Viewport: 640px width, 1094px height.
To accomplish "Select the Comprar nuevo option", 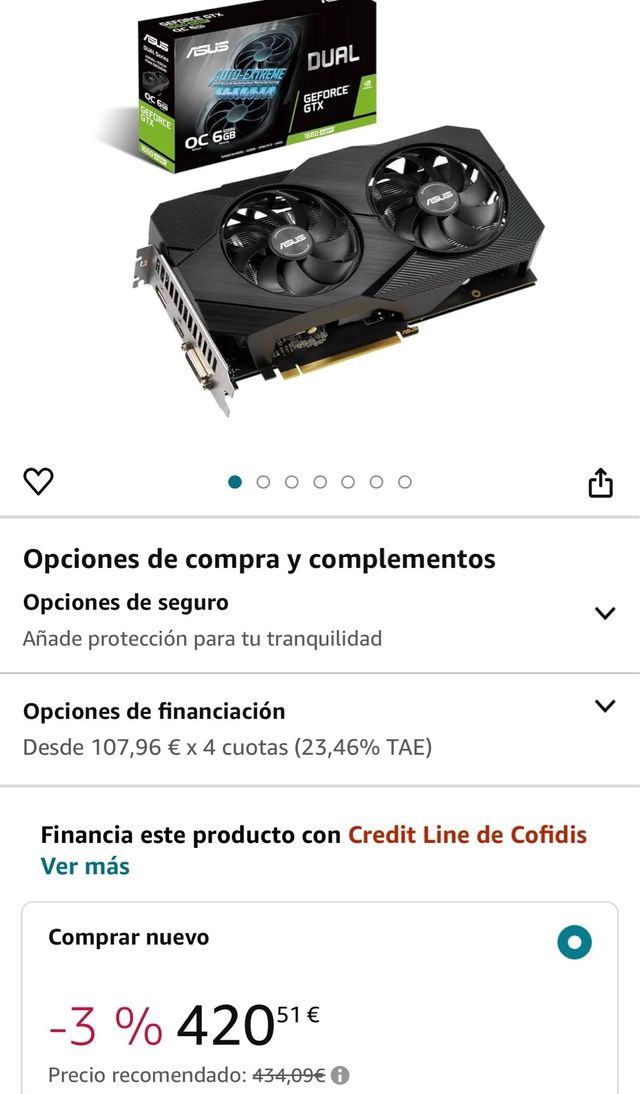I will [x=574, y=941].
